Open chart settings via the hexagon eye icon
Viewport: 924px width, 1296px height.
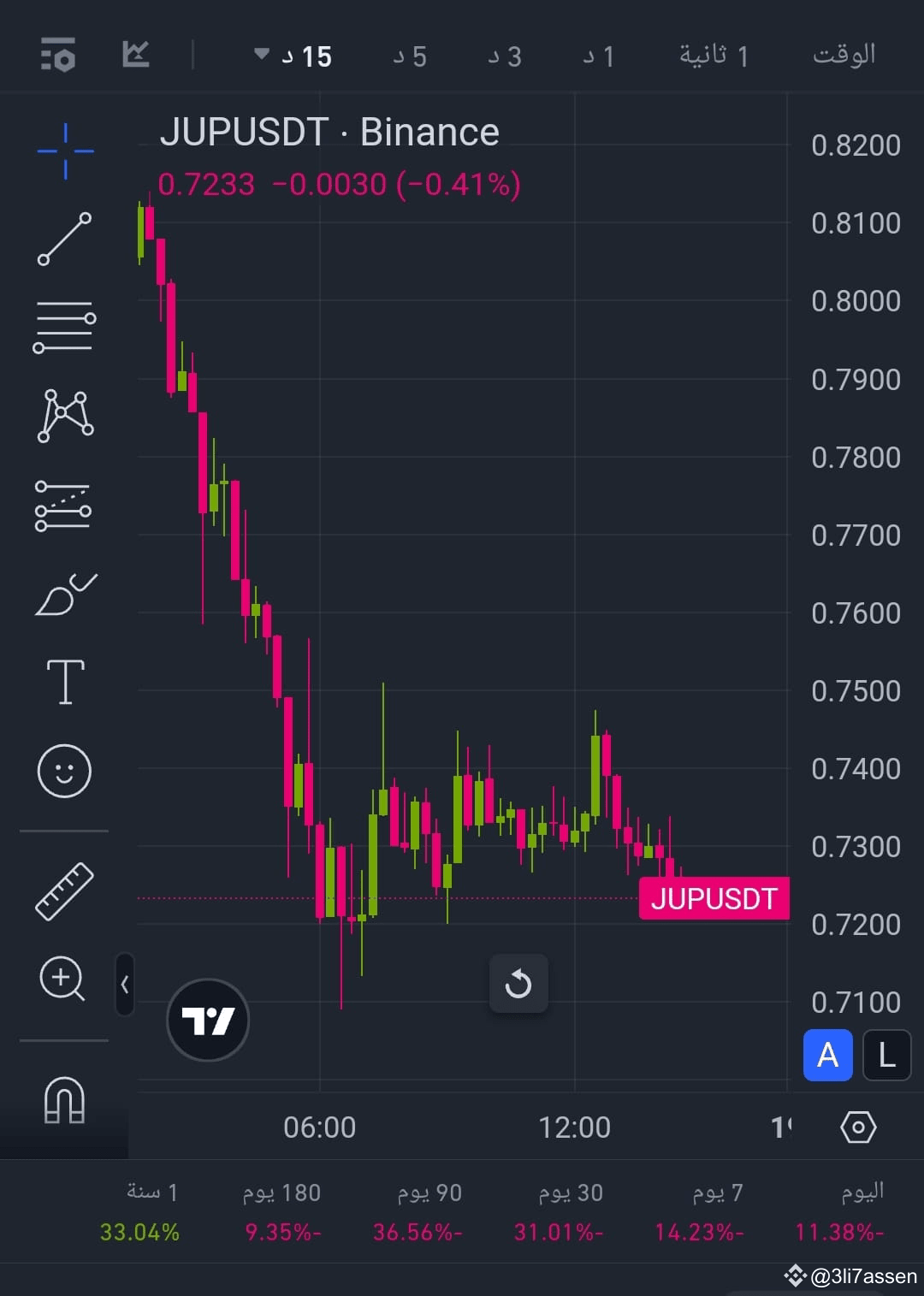pyautogui.click(x=858, y=1127)
